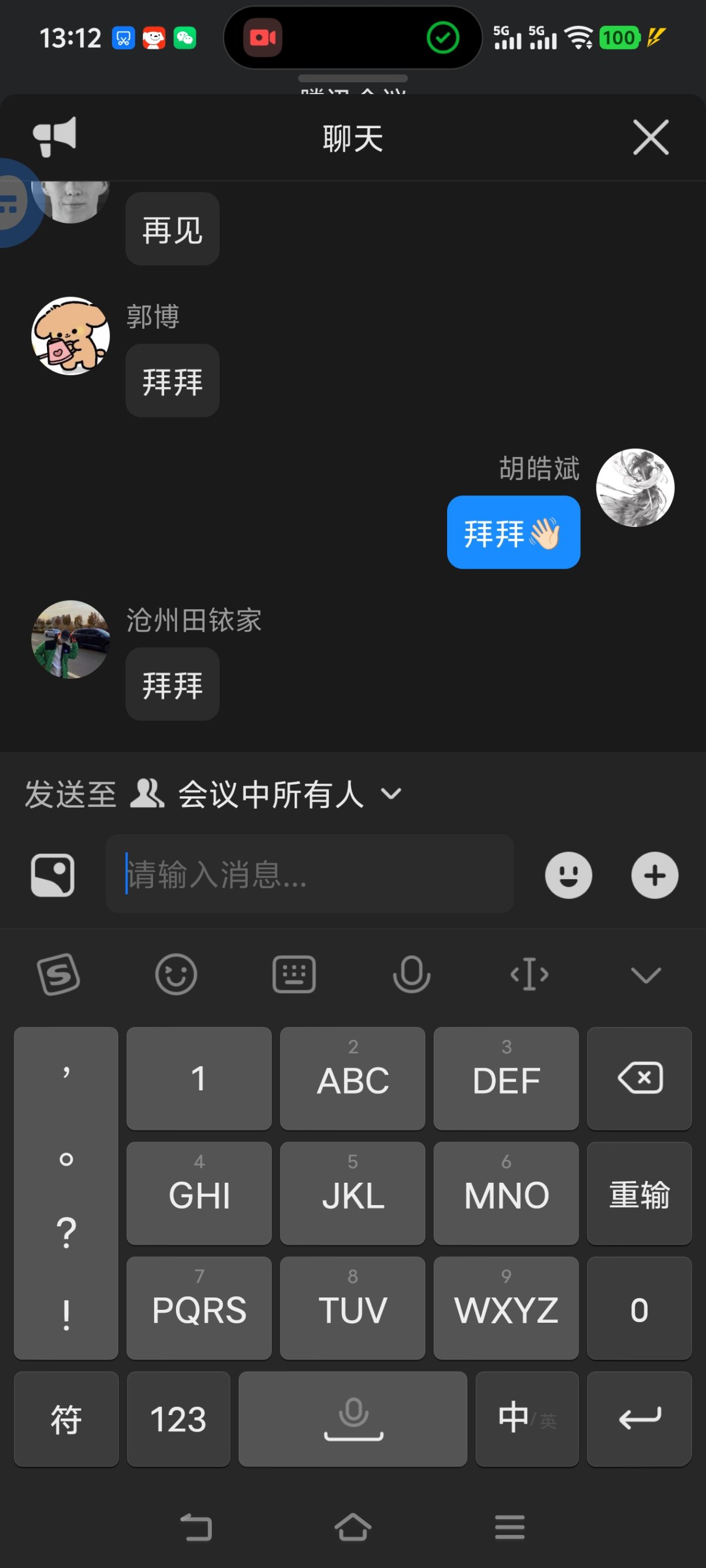Tap 胡皓斌's blue 拜拜 message bubble
This screenshot has height=1568, width=706.
pyautogui.click(x=513, y=533)
